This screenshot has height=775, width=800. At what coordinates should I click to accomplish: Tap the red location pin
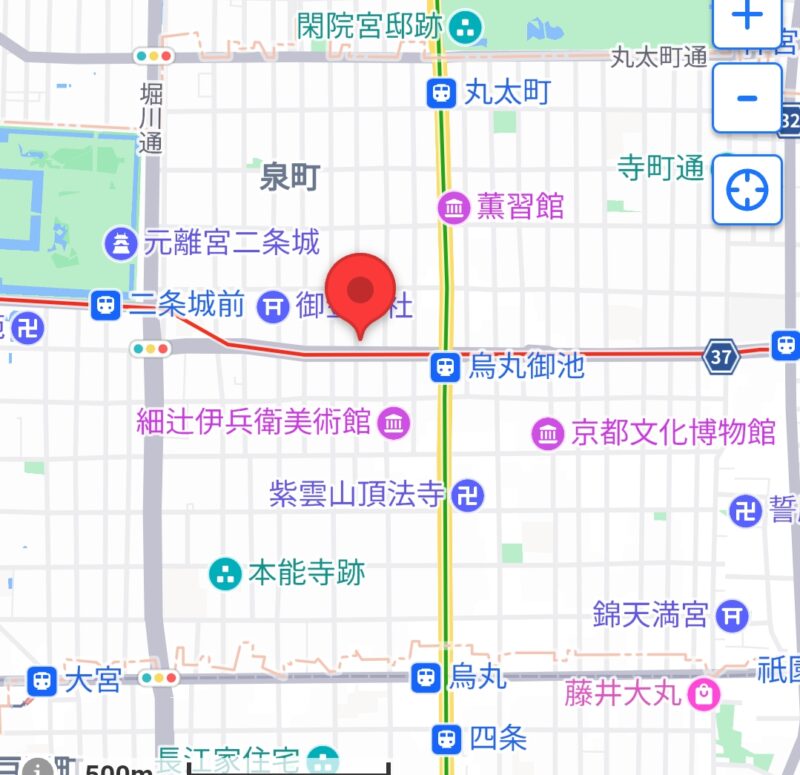[x=359, y=293]
